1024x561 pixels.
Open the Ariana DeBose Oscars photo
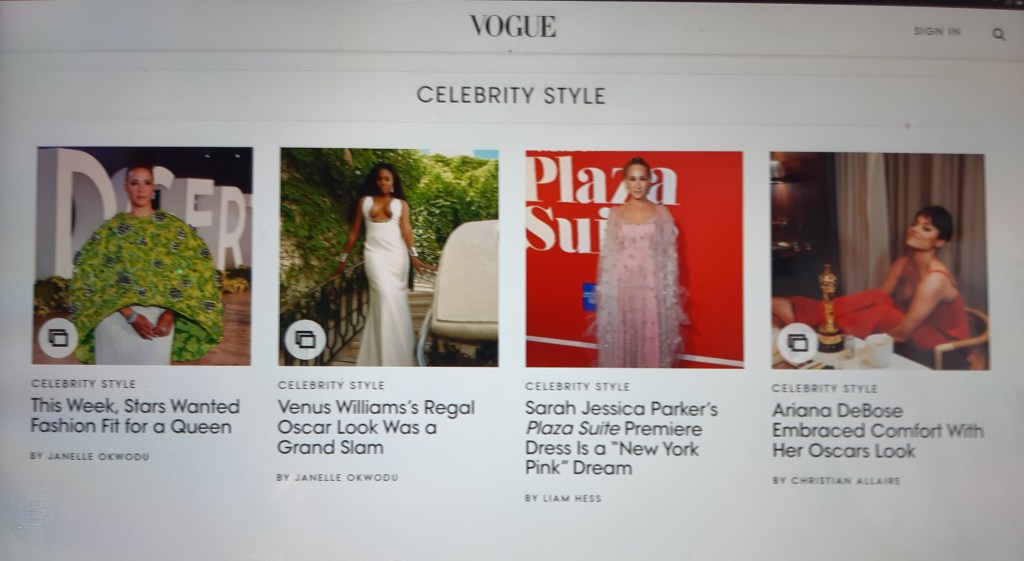click(879, 261)
